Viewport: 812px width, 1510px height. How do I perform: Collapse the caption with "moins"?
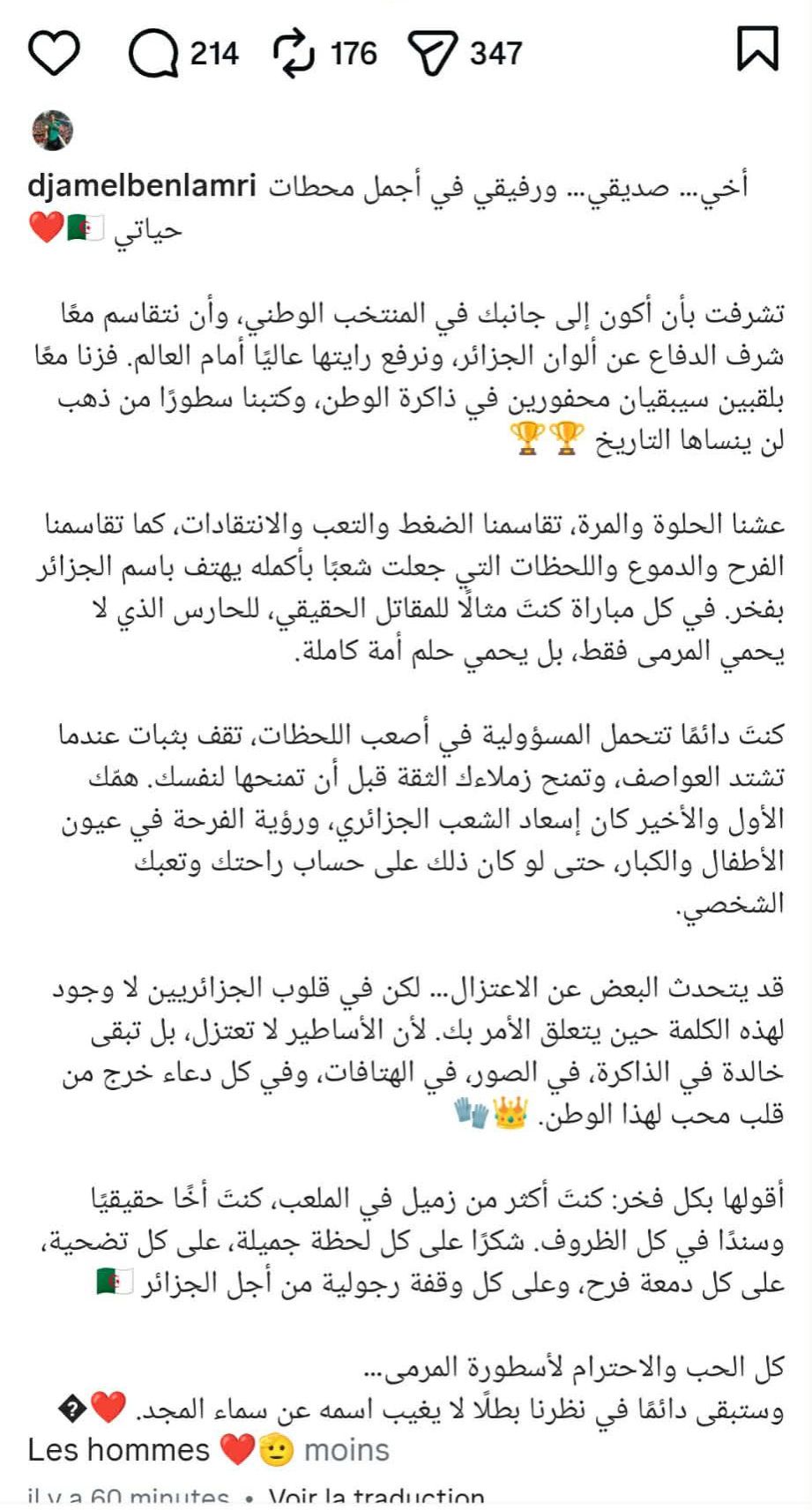[x=346, y=1450]
